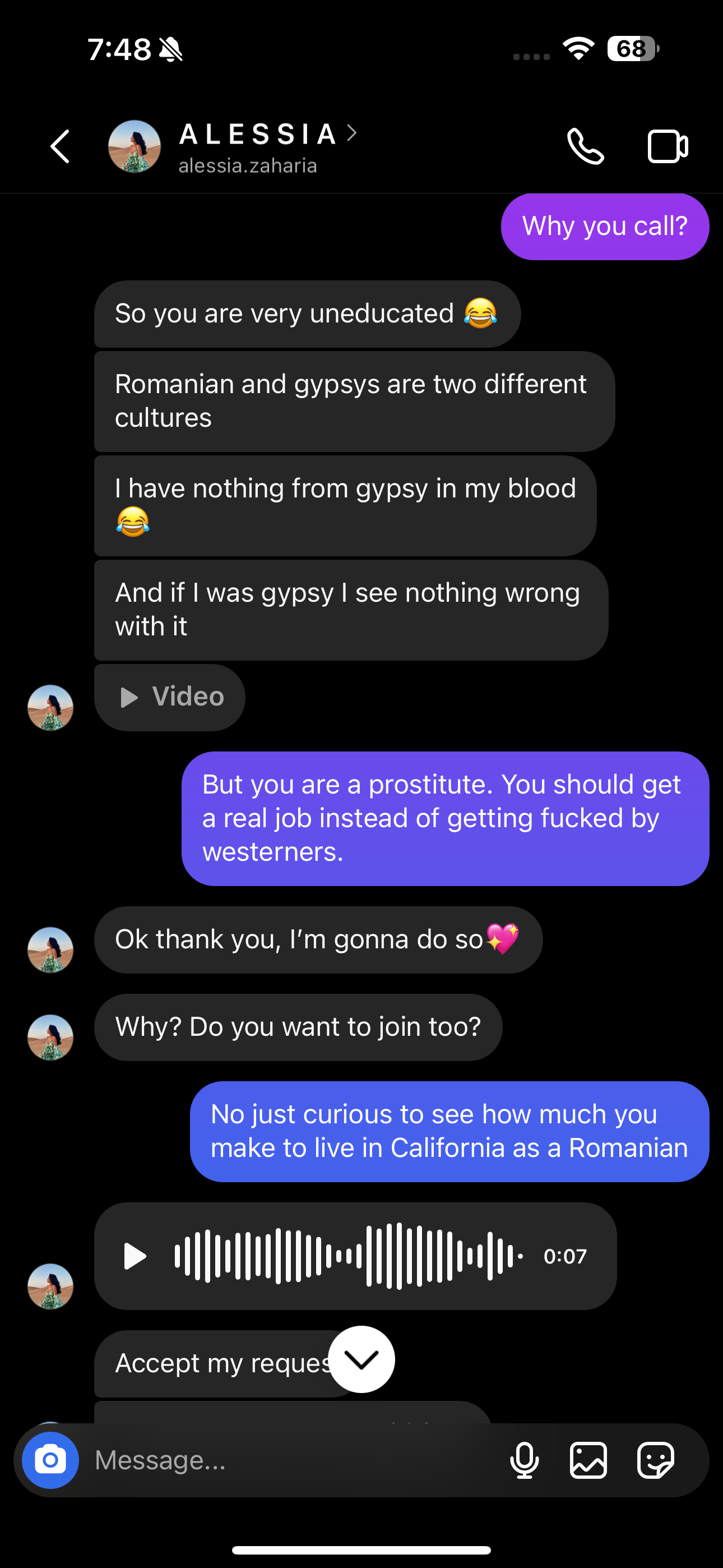Play the 0:07 voice message
The width and height of the screenshot is (723, 1568).
click(135, 1256)
